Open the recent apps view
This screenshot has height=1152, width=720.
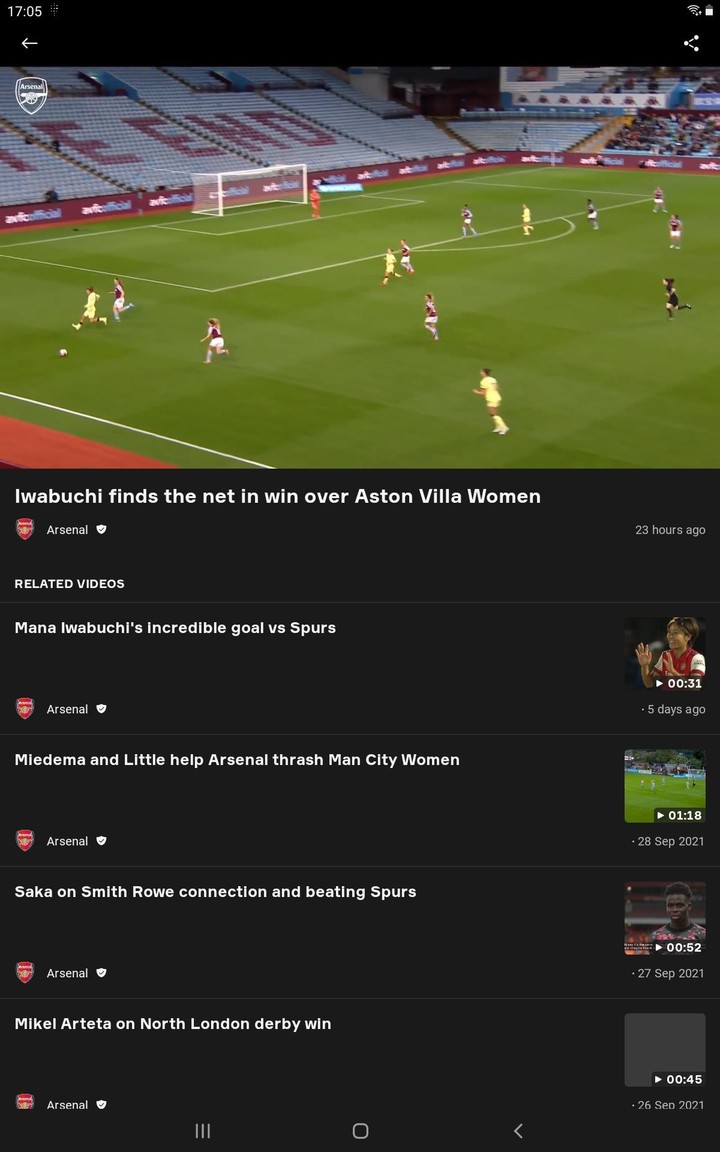click(203, 1131)
